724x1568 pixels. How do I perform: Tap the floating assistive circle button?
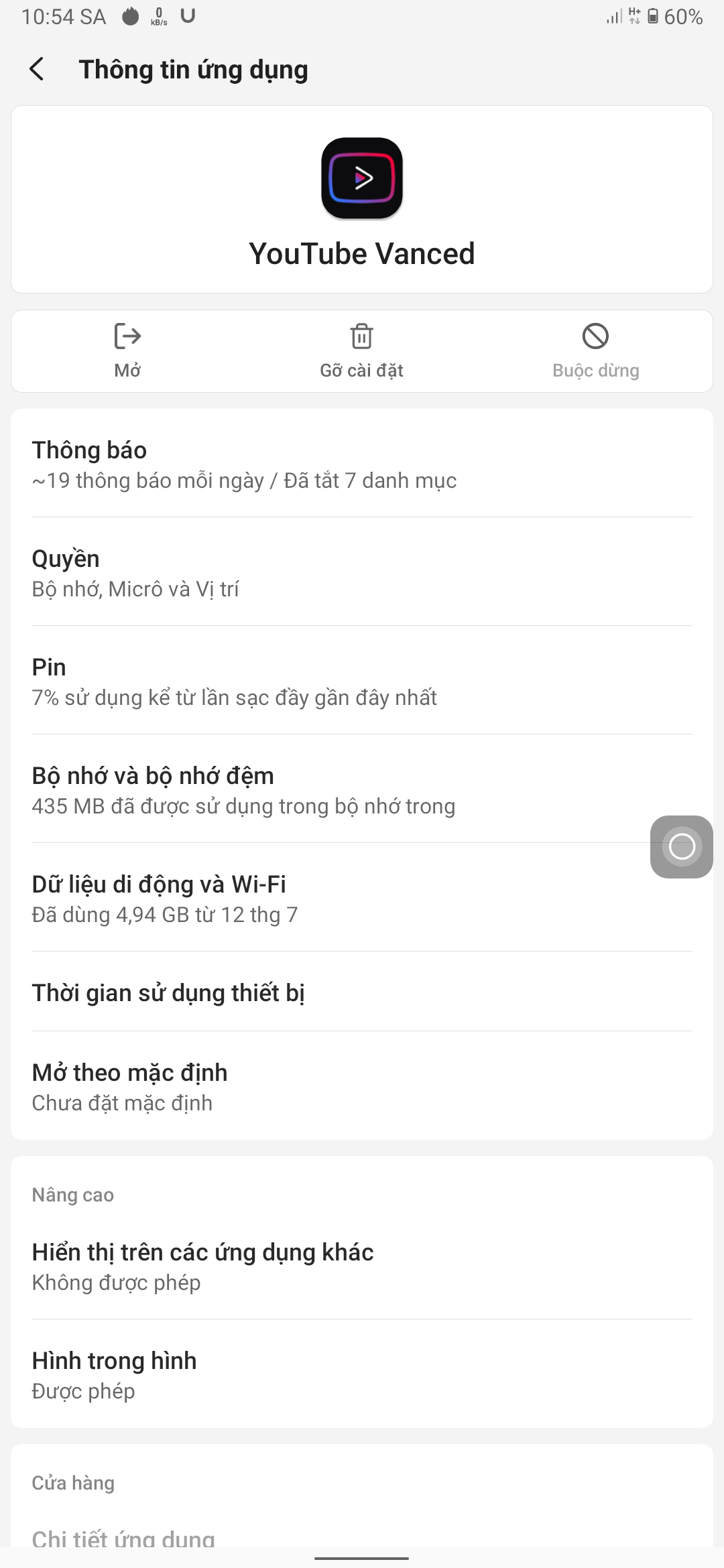tap(682, 846)
